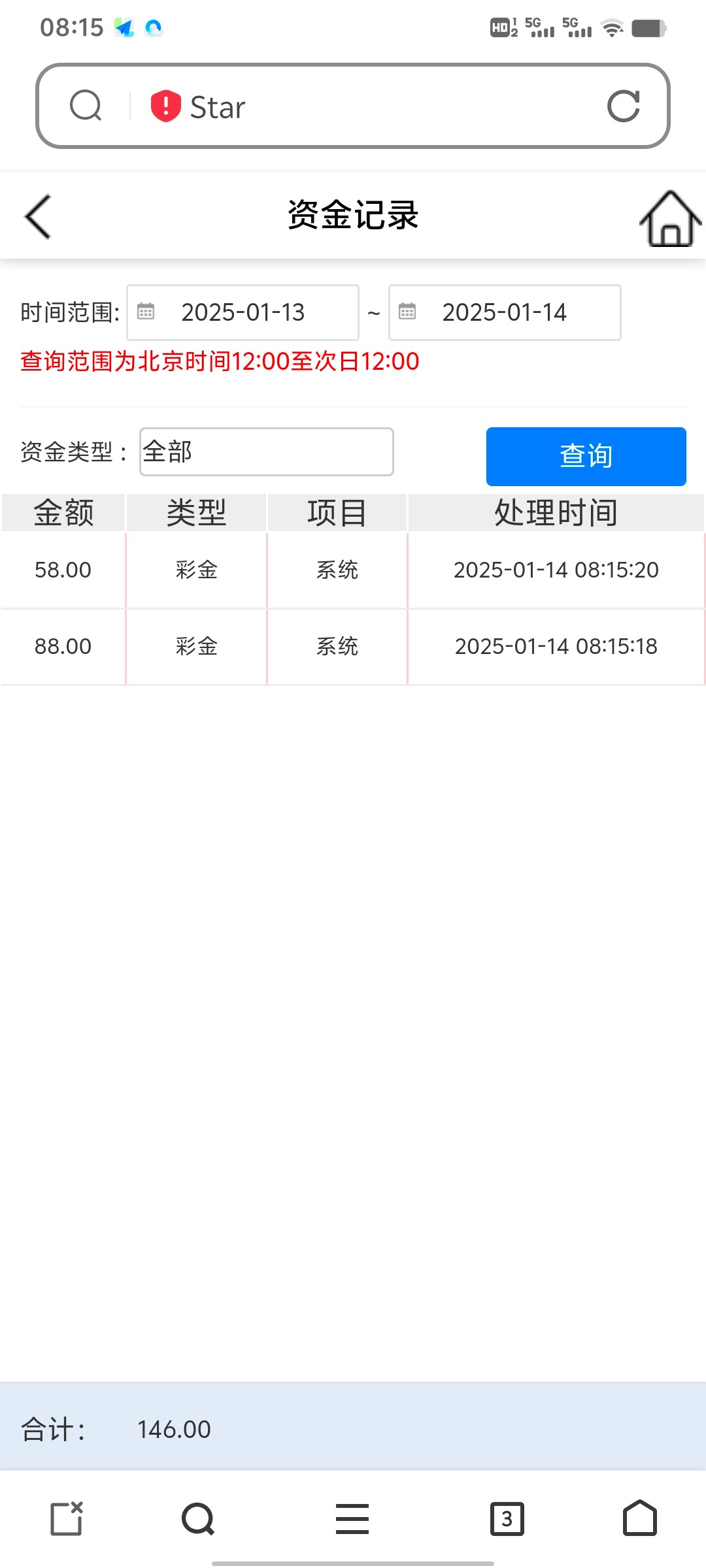Expand the 资金类型 dropdown showing 全部

click(267, 451)
